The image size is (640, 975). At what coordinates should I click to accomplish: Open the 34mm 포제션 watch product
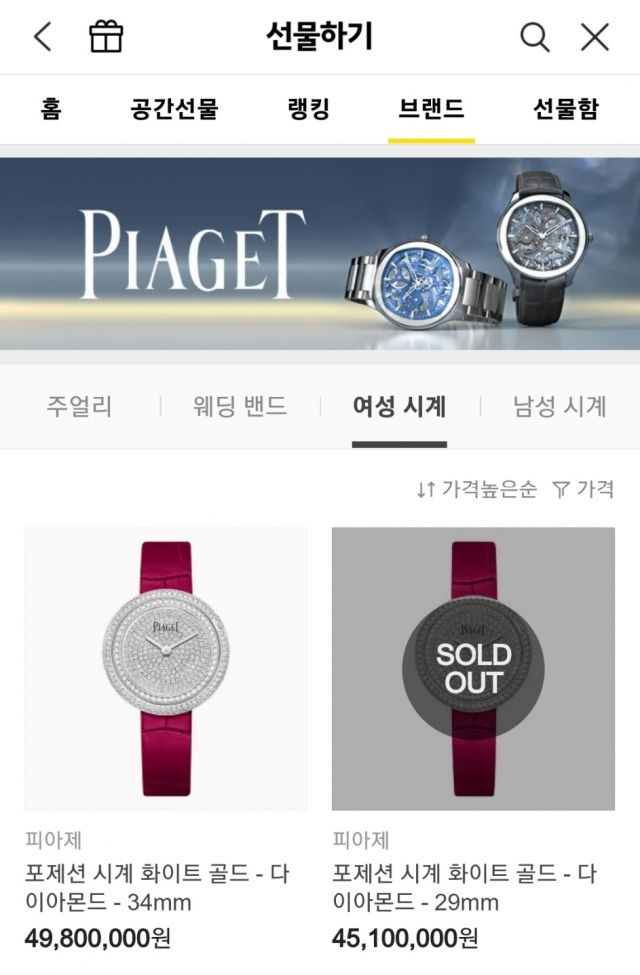point(166,668)
